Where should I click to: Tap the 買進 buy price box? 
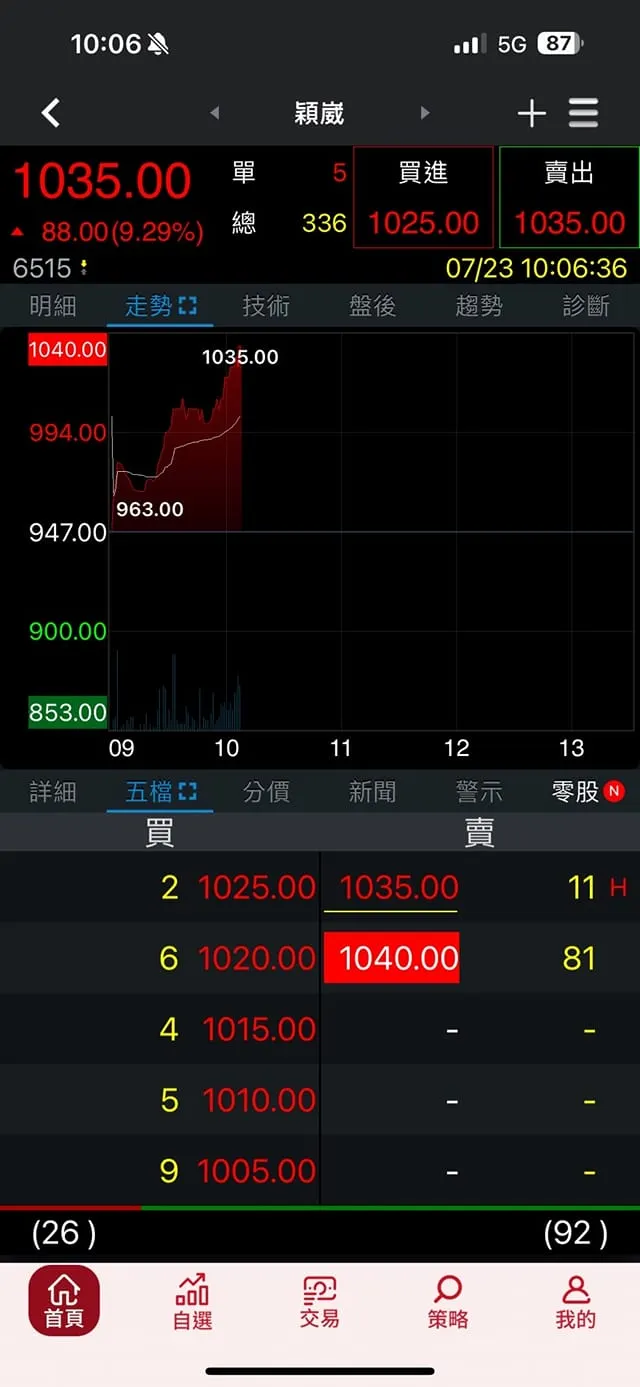pyautogui.click(x=423, y=198)
